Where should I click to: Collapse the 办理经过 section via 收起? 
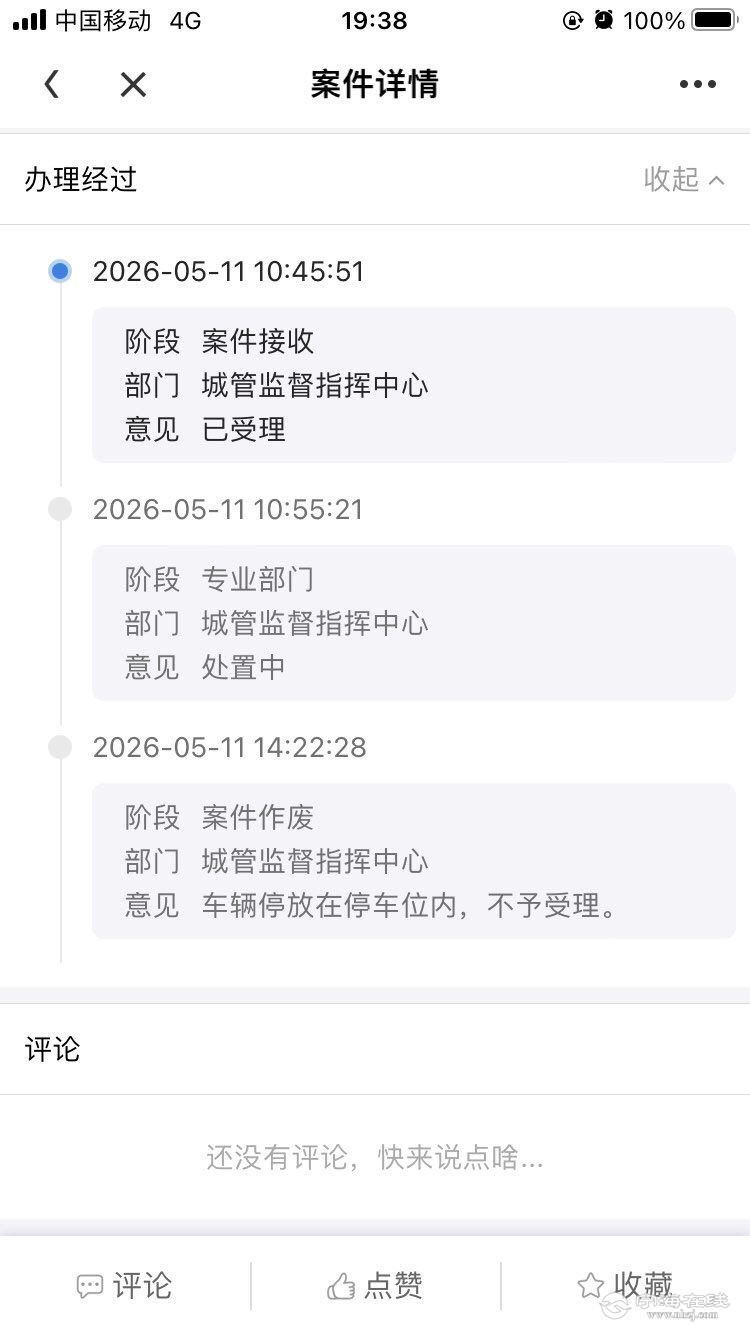[684, 180]
